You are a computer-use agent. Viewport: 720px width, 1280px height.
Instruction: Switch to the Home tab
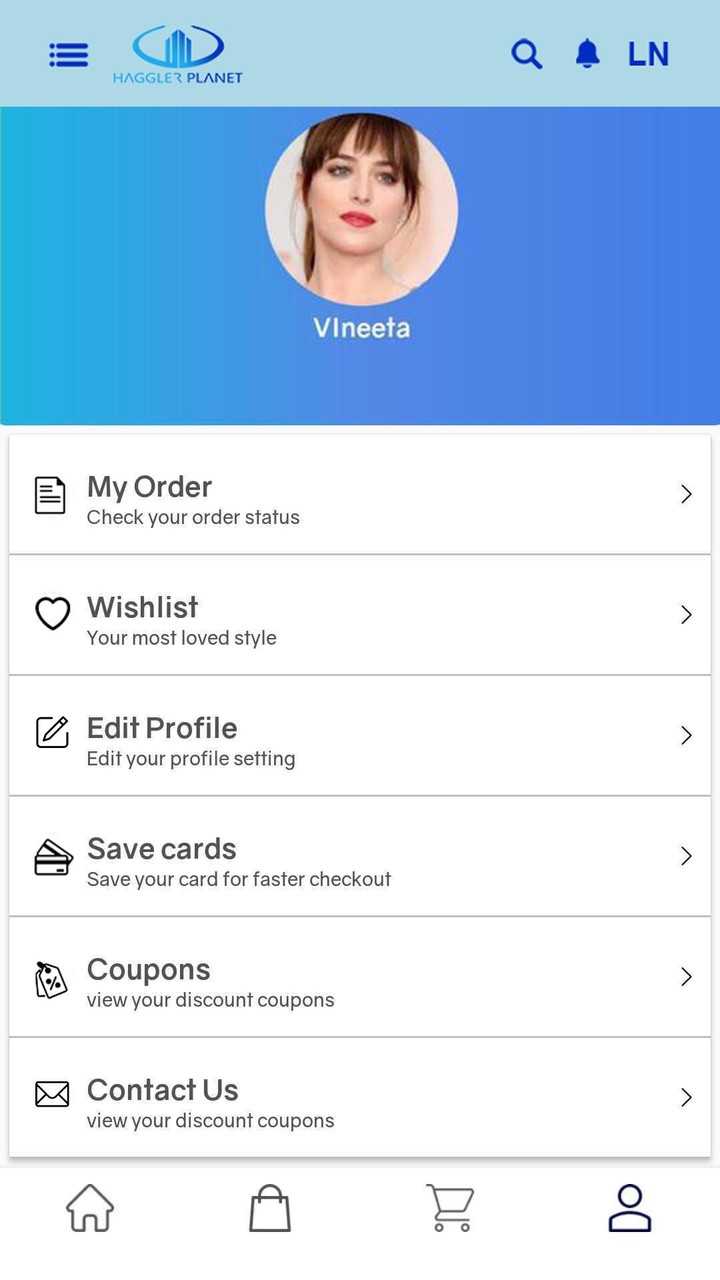coord(90,1208)
